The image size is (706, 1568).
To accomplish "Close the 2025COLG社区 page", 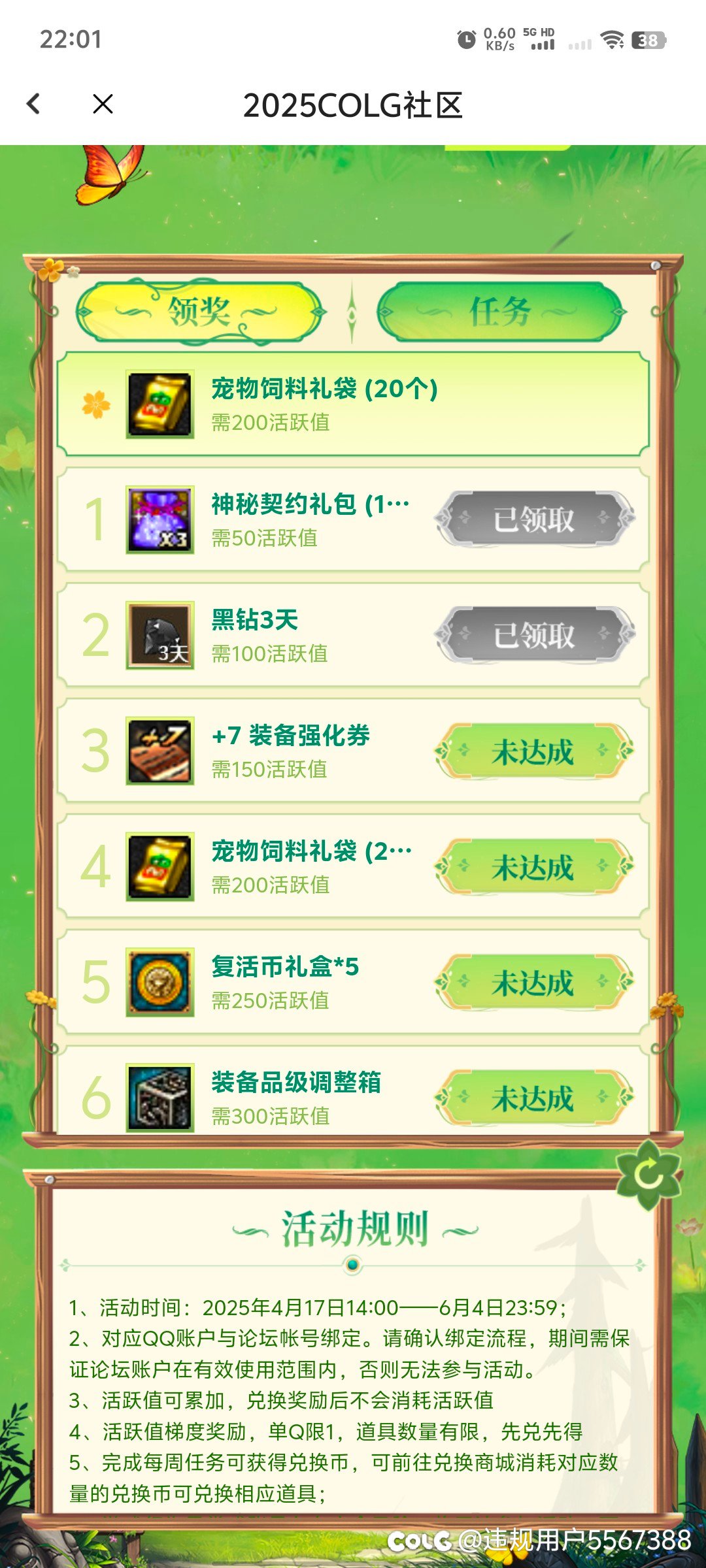I will (x=103, y=104).
